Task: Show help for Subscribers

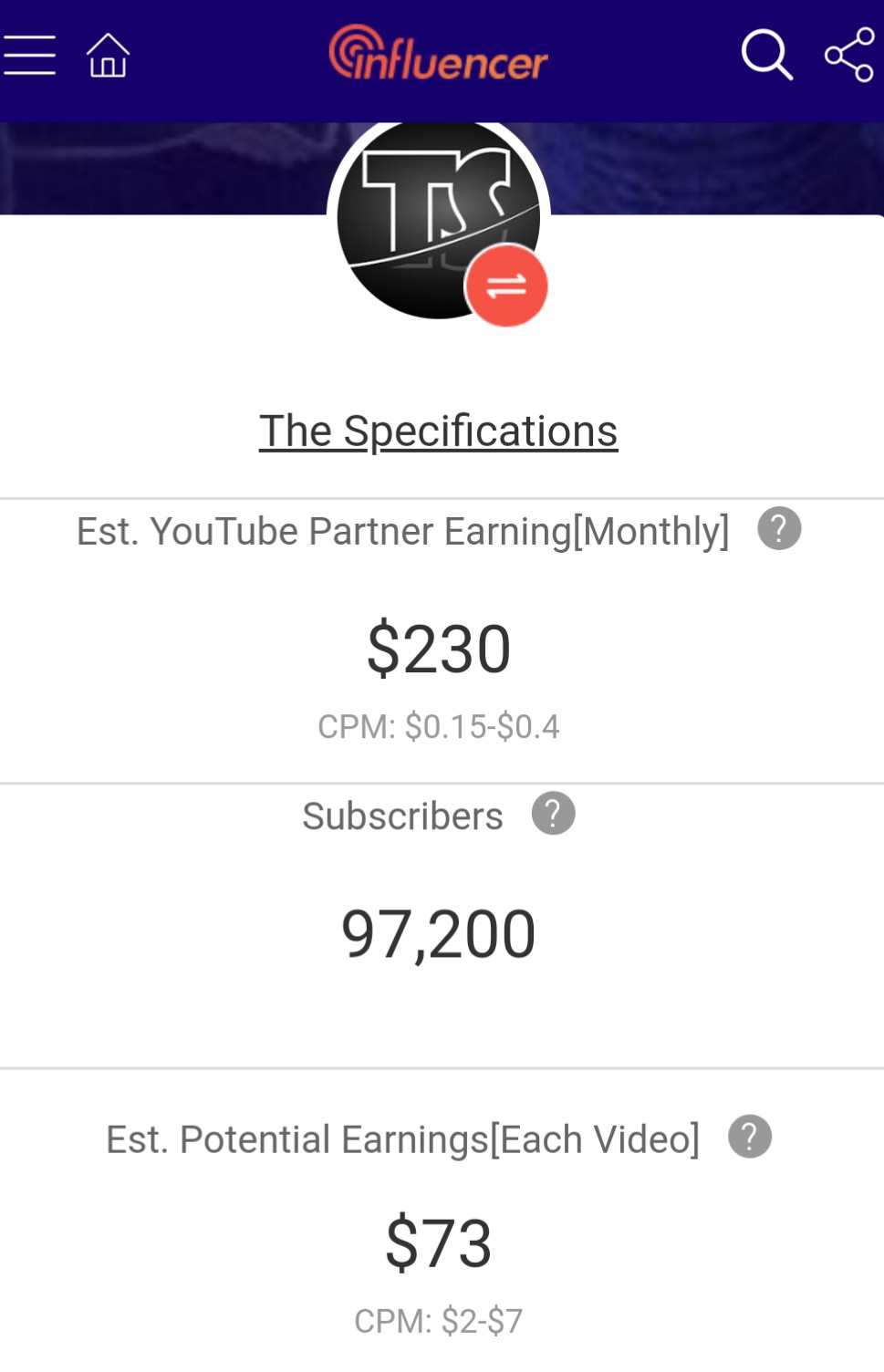Action: coord(553,814)
